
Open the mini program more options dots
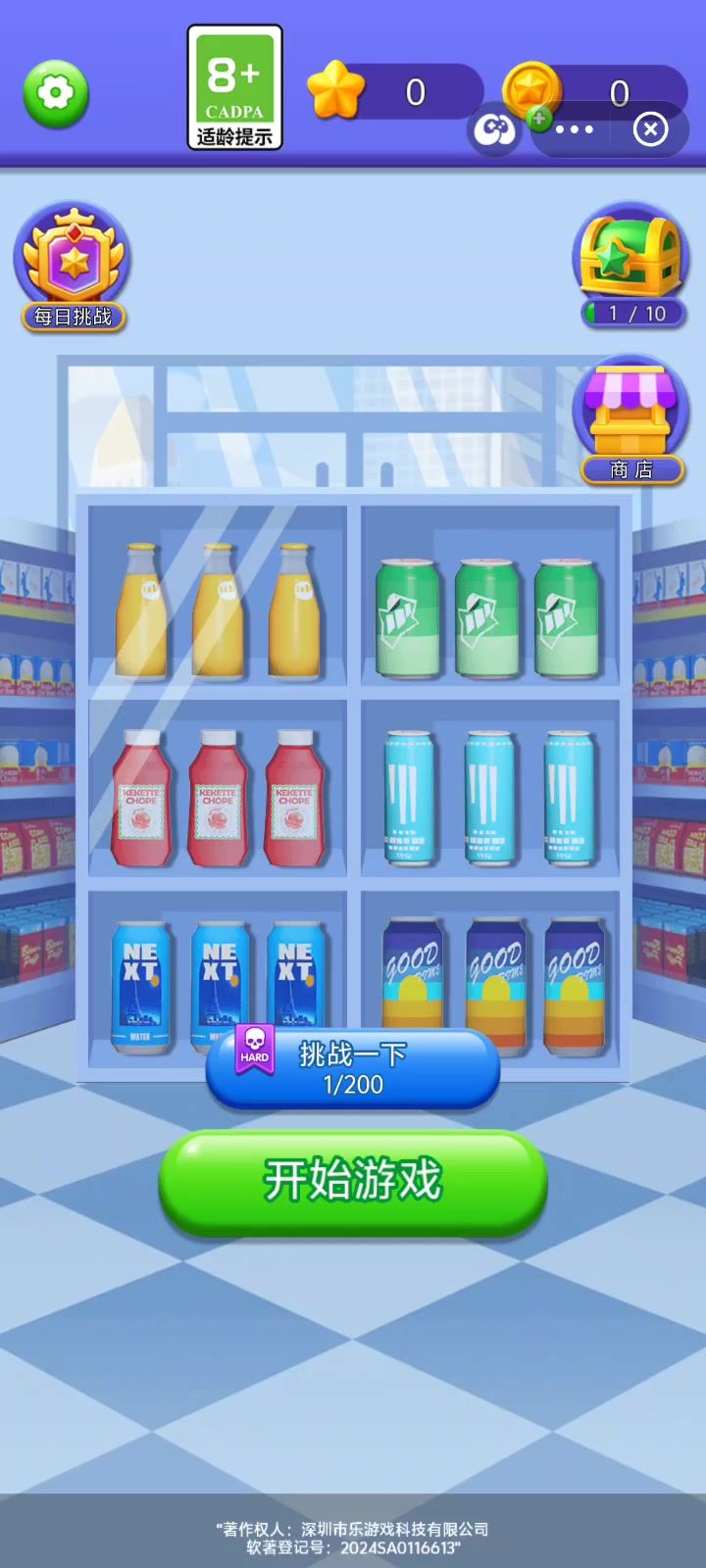(575, 129)
